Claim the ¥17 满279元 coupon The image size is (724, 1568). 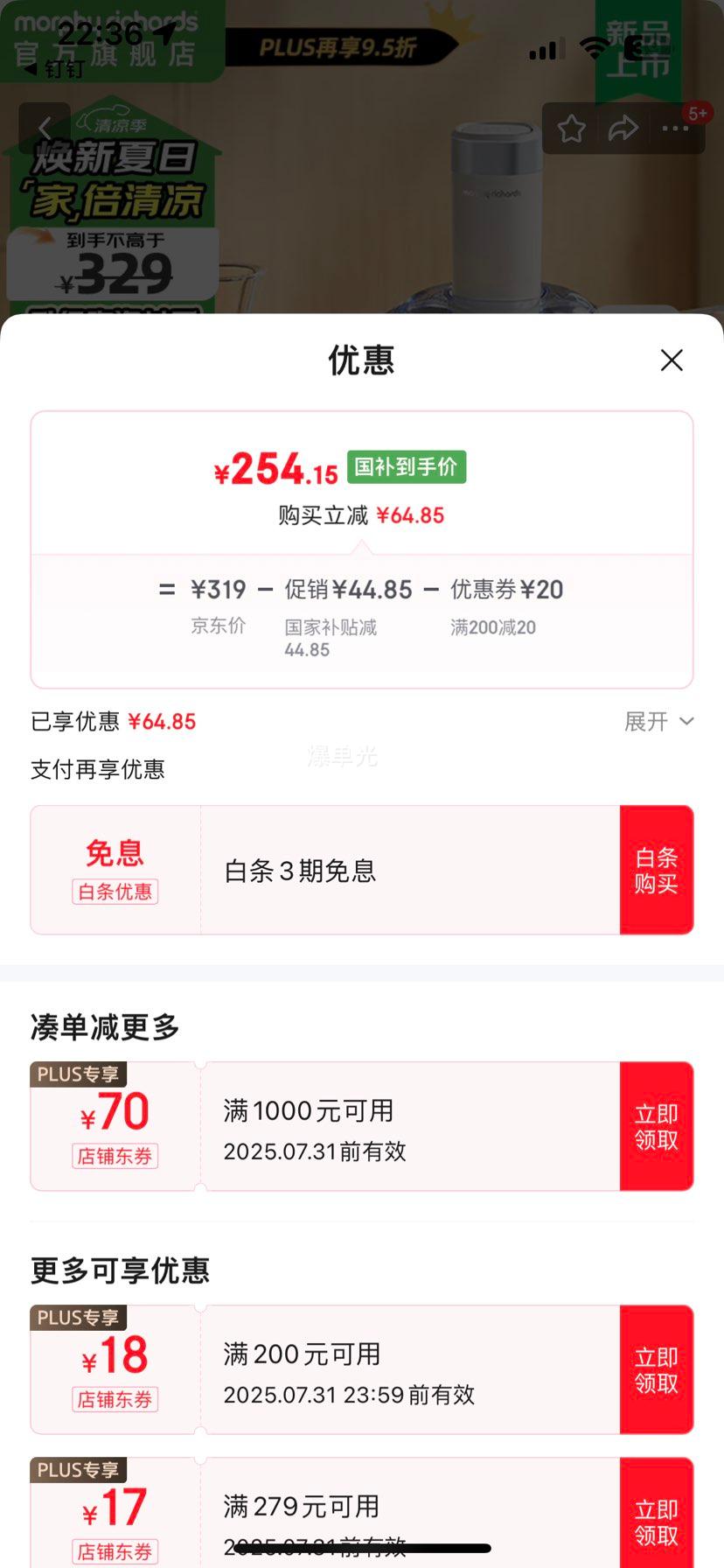pos(657,1521)
